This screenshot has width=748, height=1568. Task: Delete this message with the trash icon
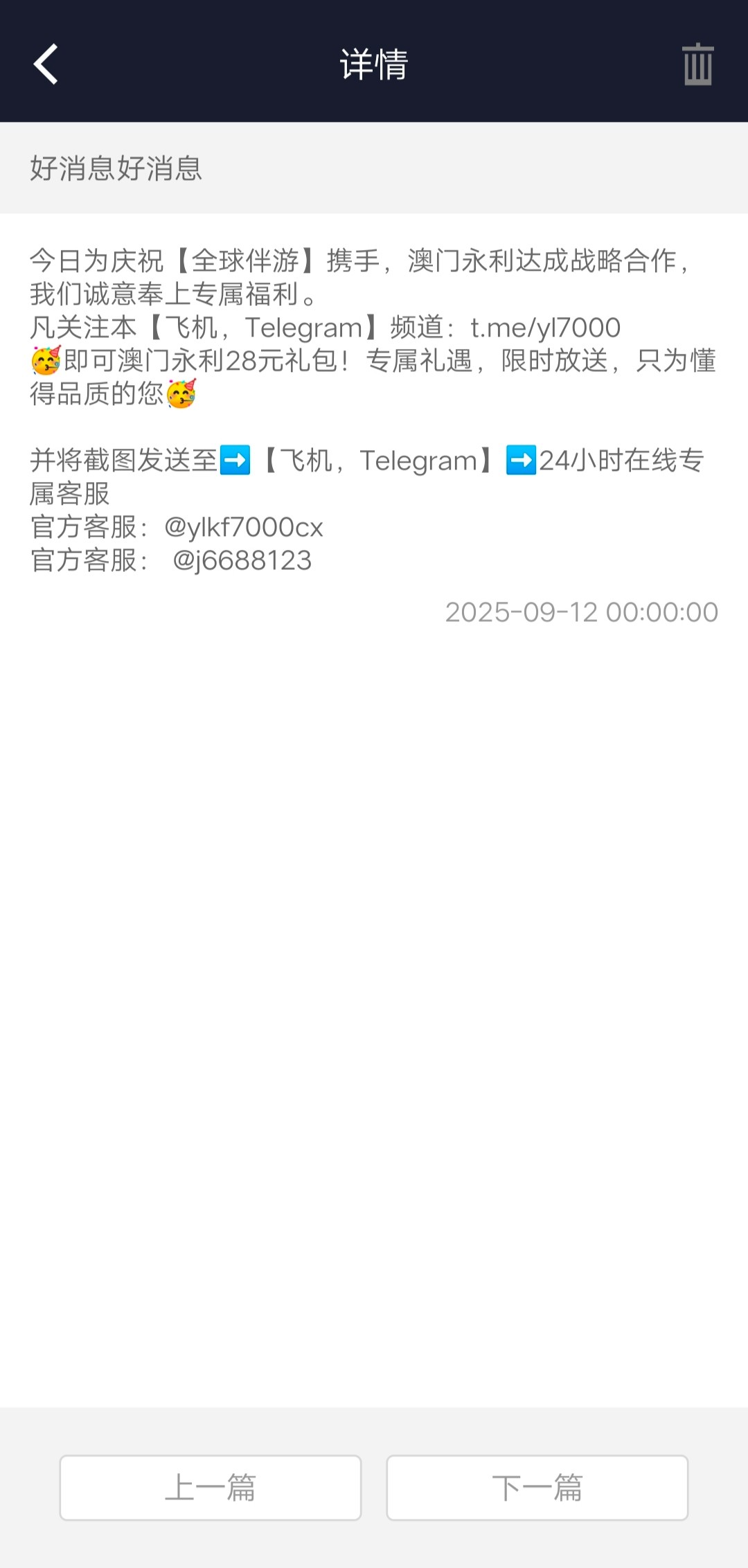[x=697, y=64]
